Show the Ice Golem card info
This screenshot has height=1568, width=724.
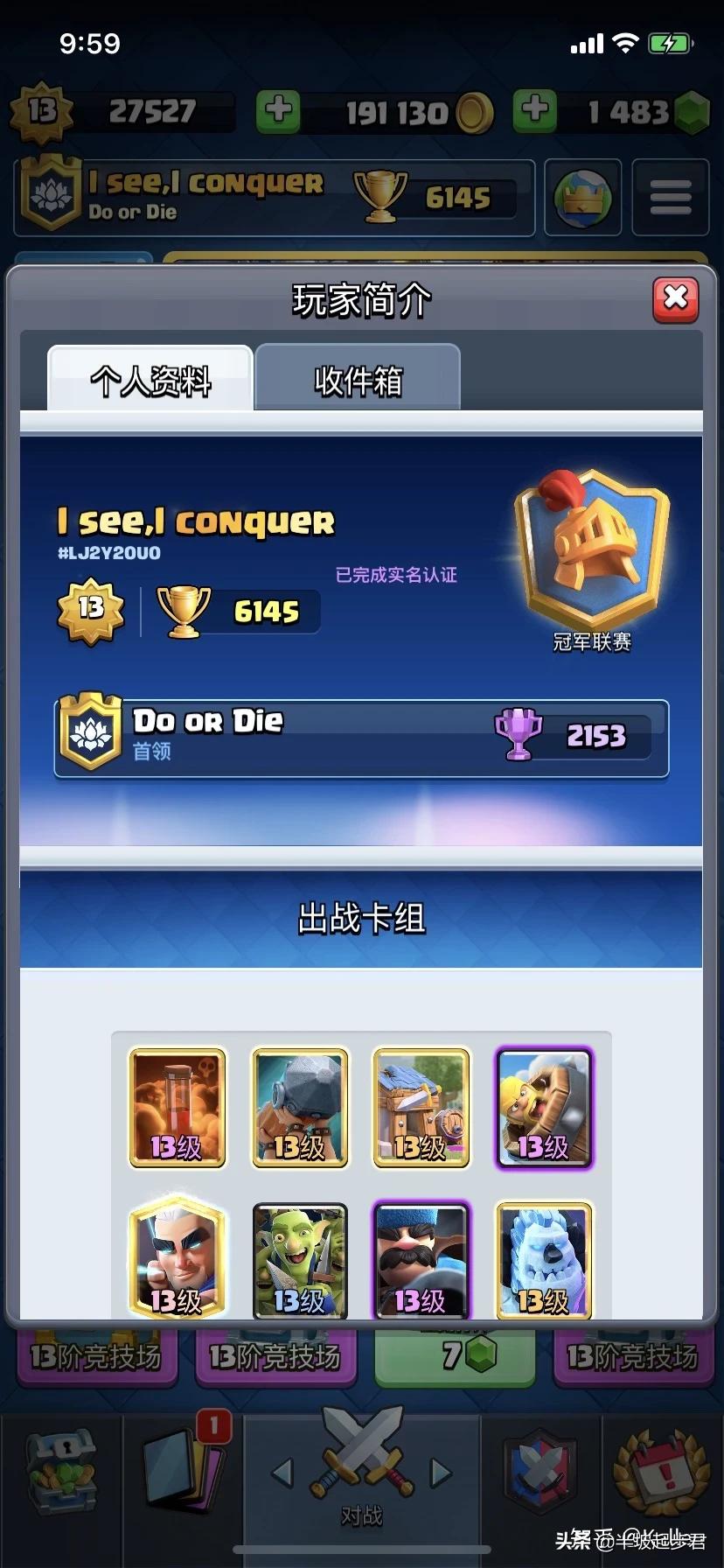click(544, 1260)
